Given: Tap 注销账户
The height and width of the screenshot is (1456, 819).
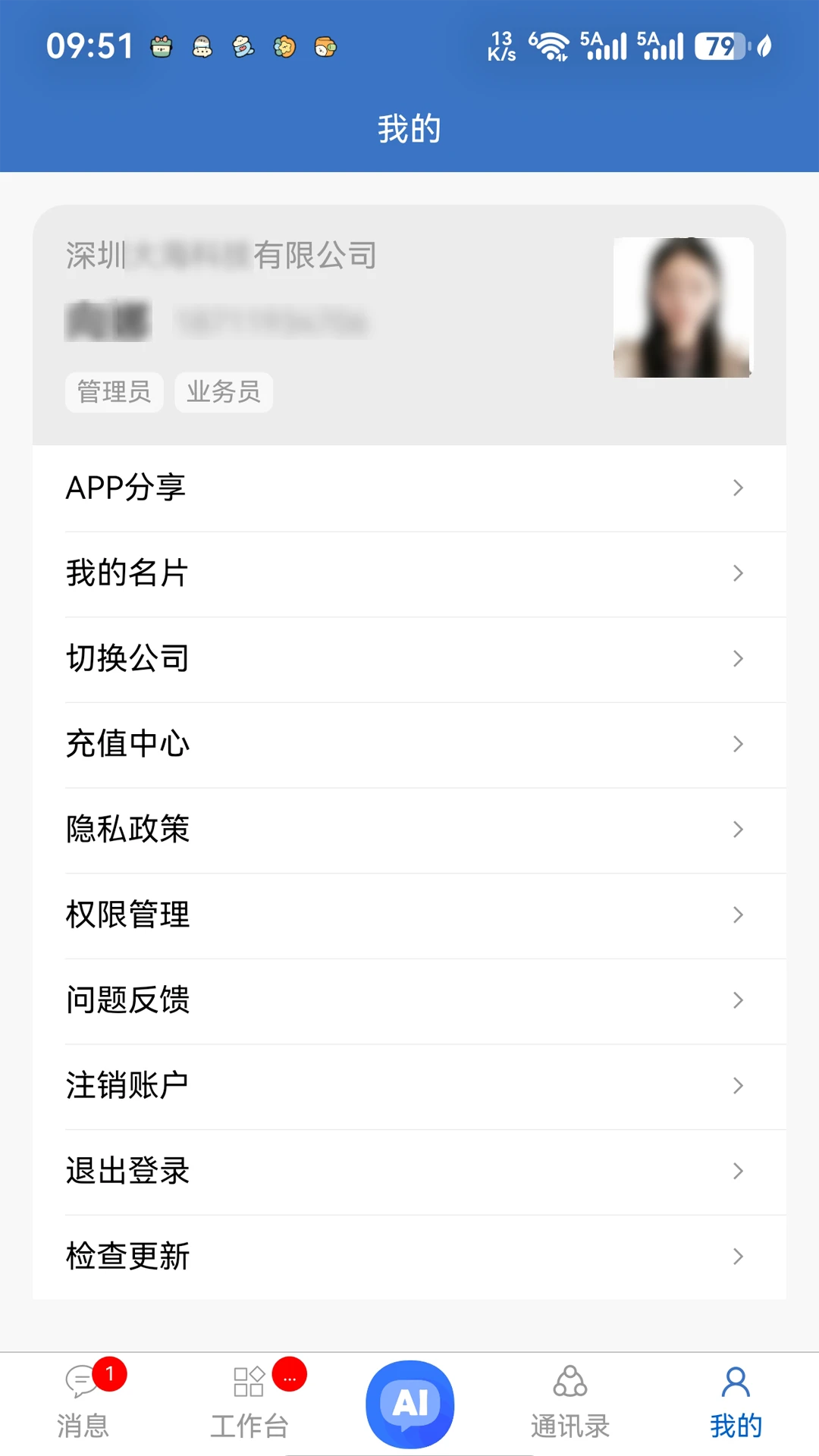Looking at the screenshot, I should 409,1086.
